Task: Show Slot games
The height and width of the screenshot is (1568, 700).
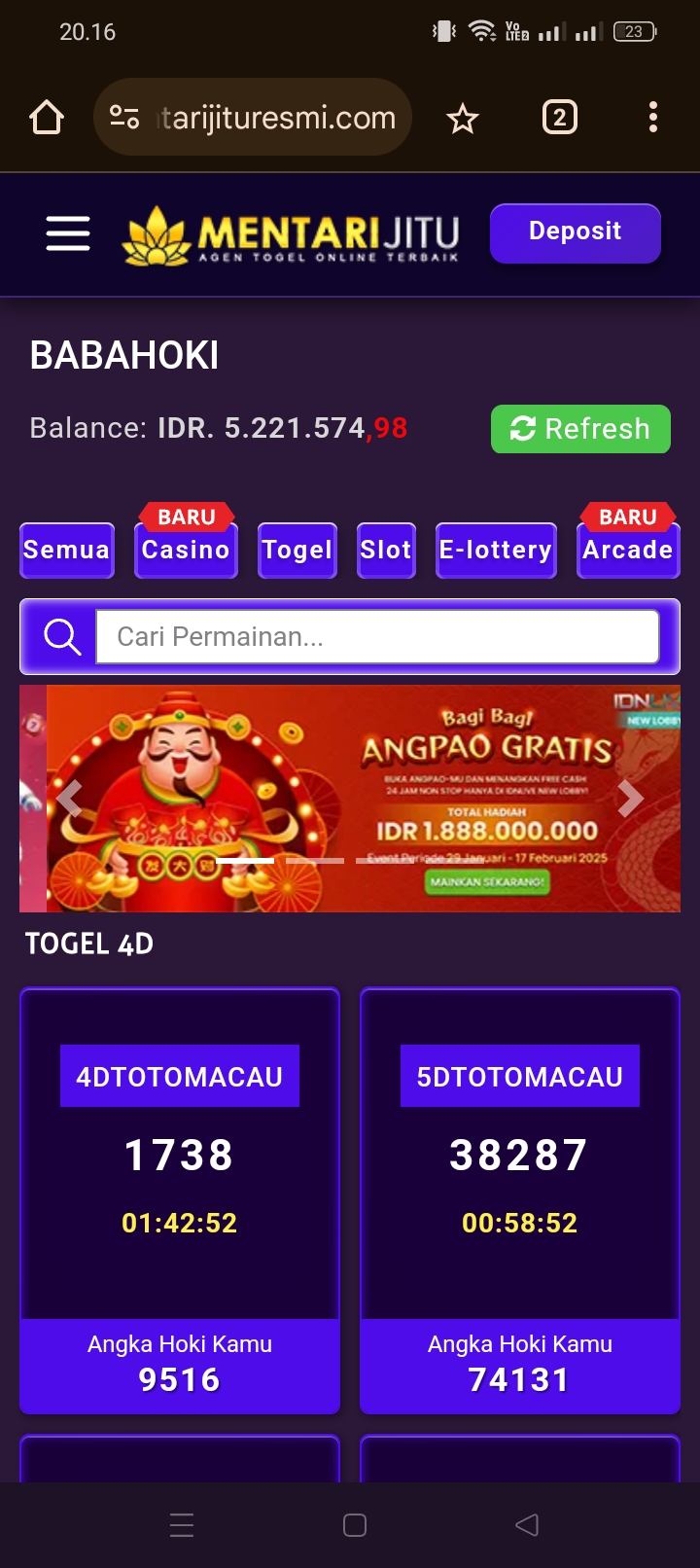Action: point(386,551)
